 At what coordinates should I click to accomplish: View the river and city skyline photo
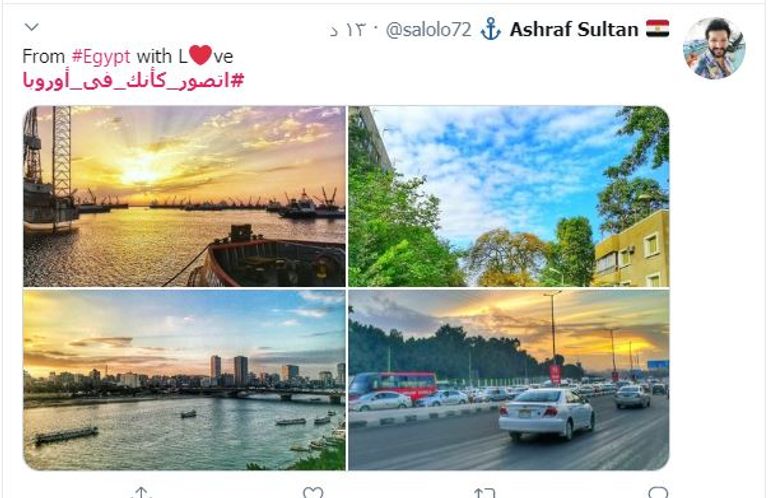tap(184, 380)
